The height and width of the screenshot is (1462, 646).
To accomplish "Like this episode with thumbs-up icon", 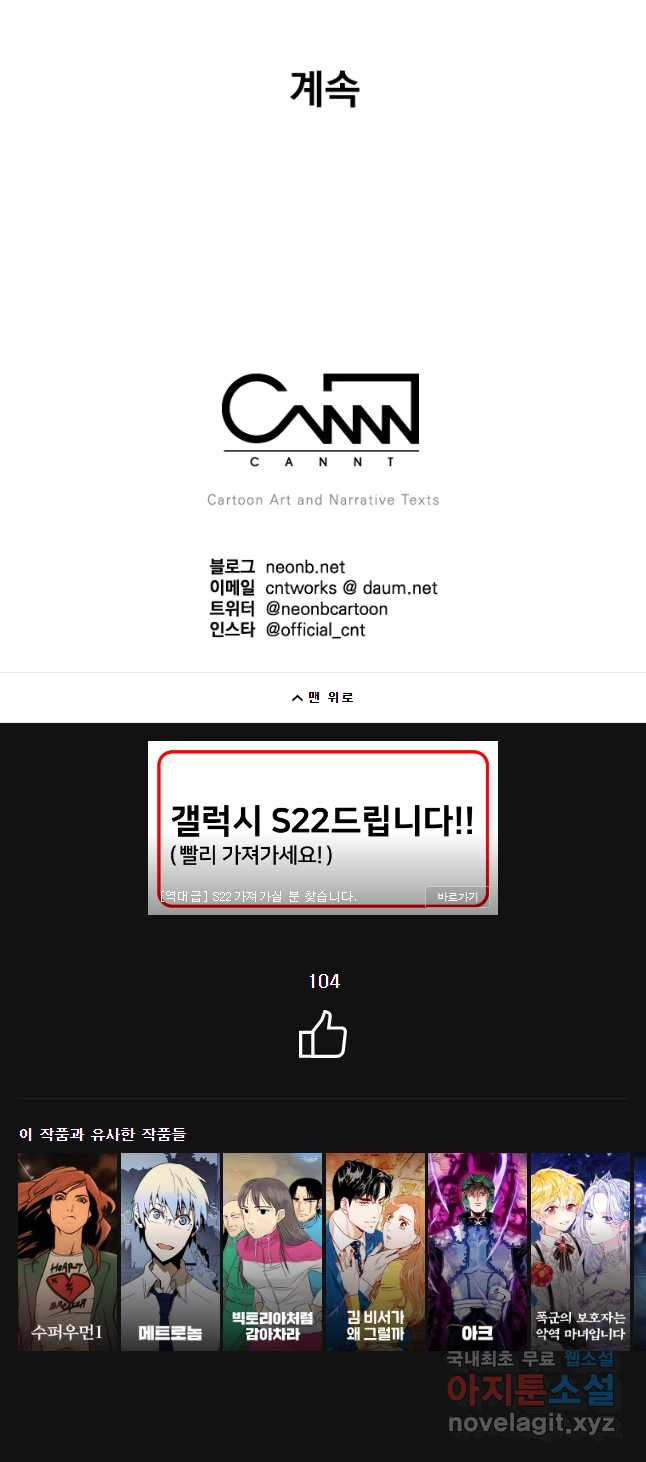I will 323,1034.
